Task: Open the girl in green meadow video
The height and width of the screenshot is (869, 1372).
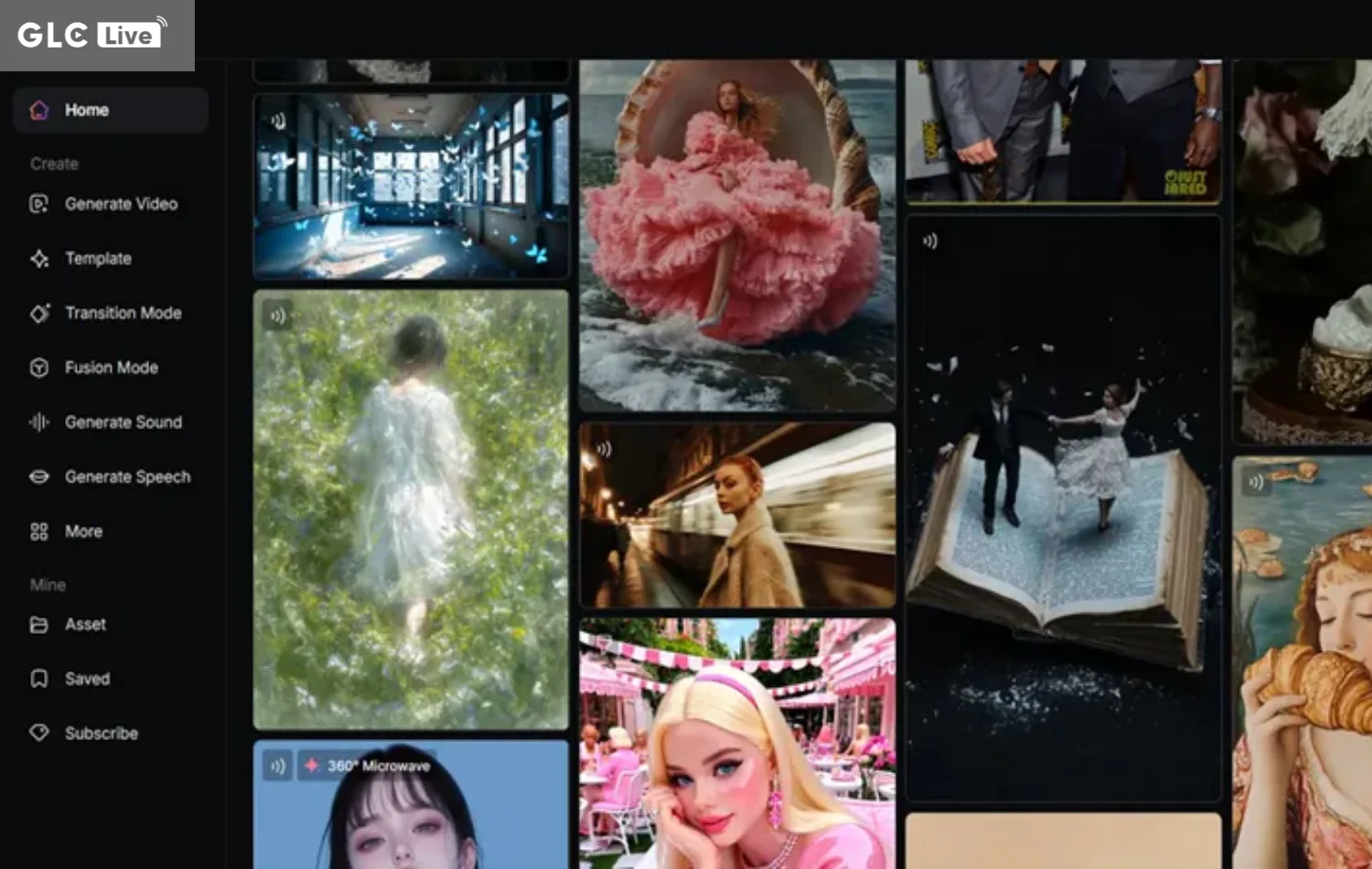Action: 411,510
